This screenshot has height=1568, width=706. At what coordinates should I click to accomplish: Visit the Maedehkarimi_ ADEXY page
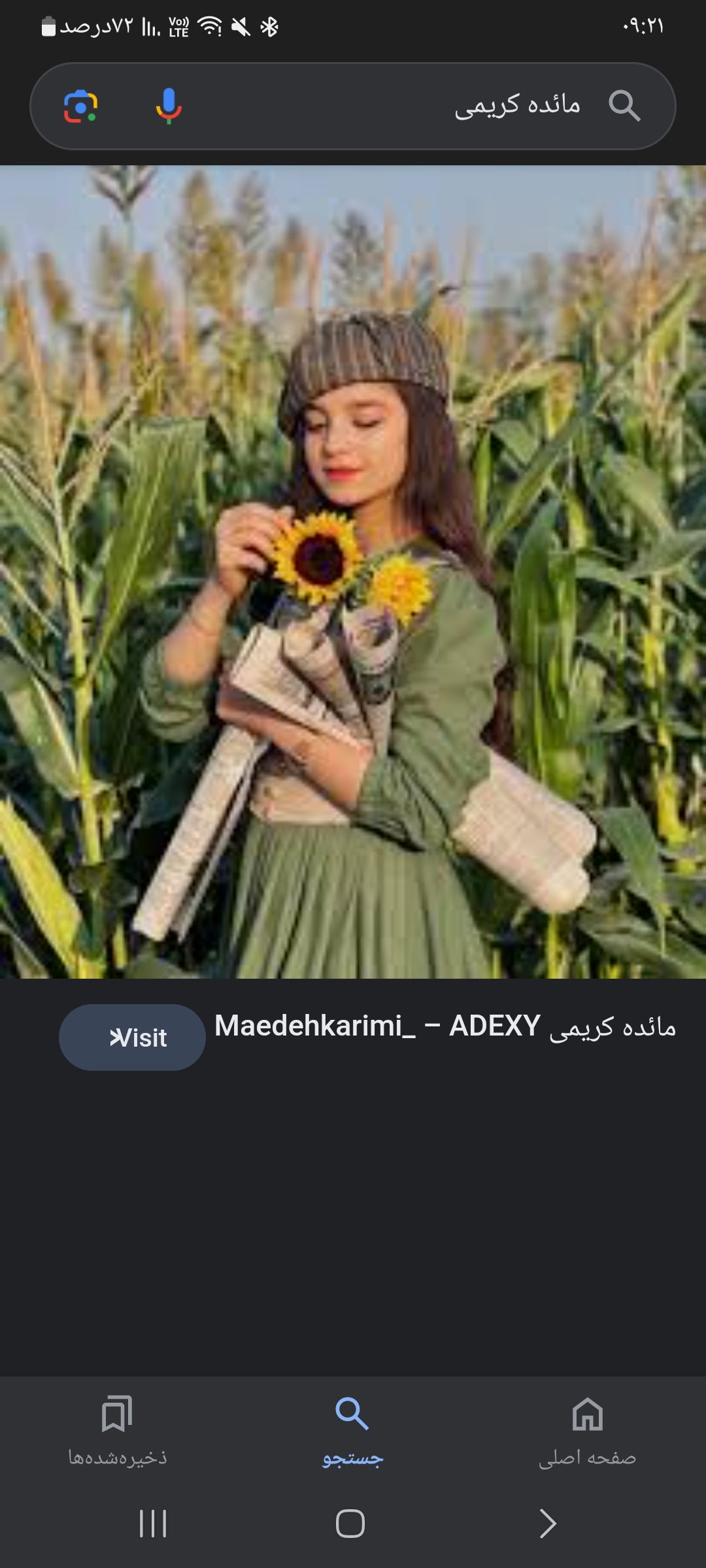(132, 1037)
